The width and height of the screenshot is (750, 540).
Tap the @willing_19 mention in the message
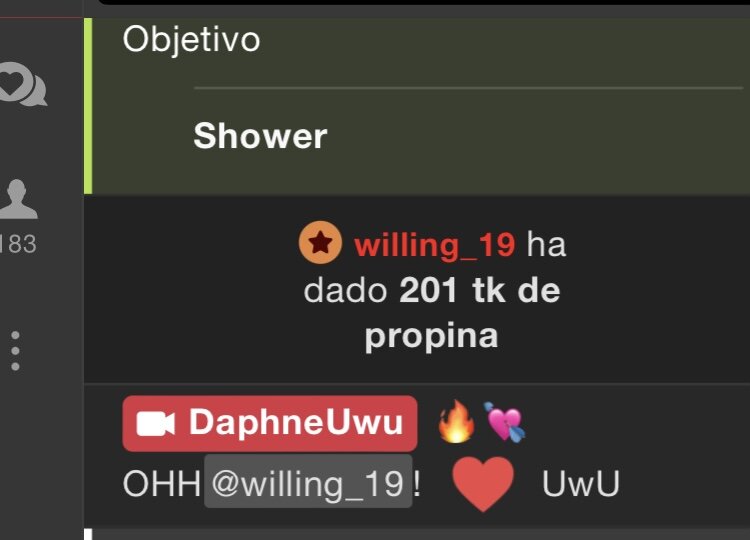coord(308,483)
